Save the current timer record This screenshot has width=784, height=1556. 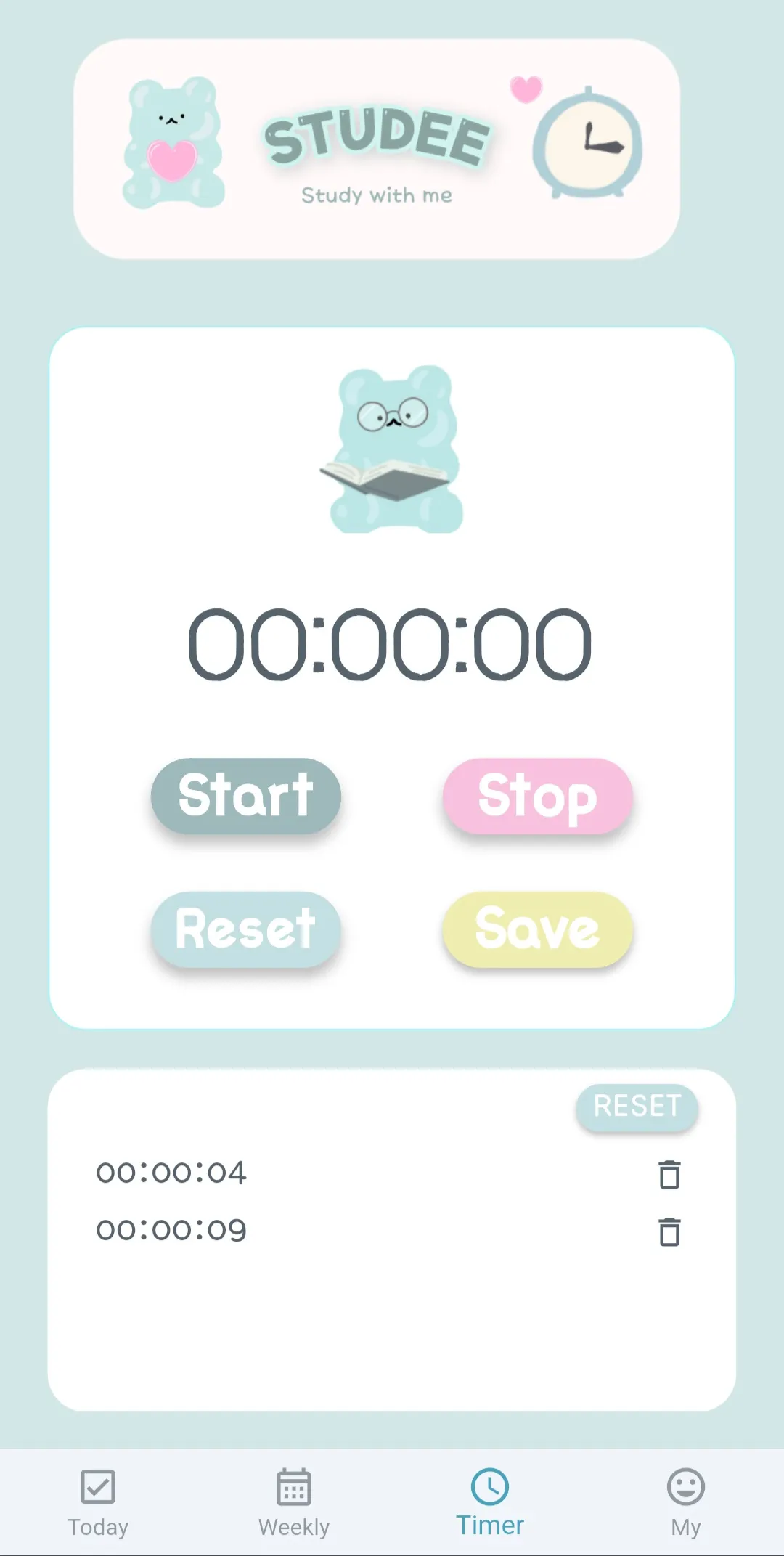[x=537, y=929]
